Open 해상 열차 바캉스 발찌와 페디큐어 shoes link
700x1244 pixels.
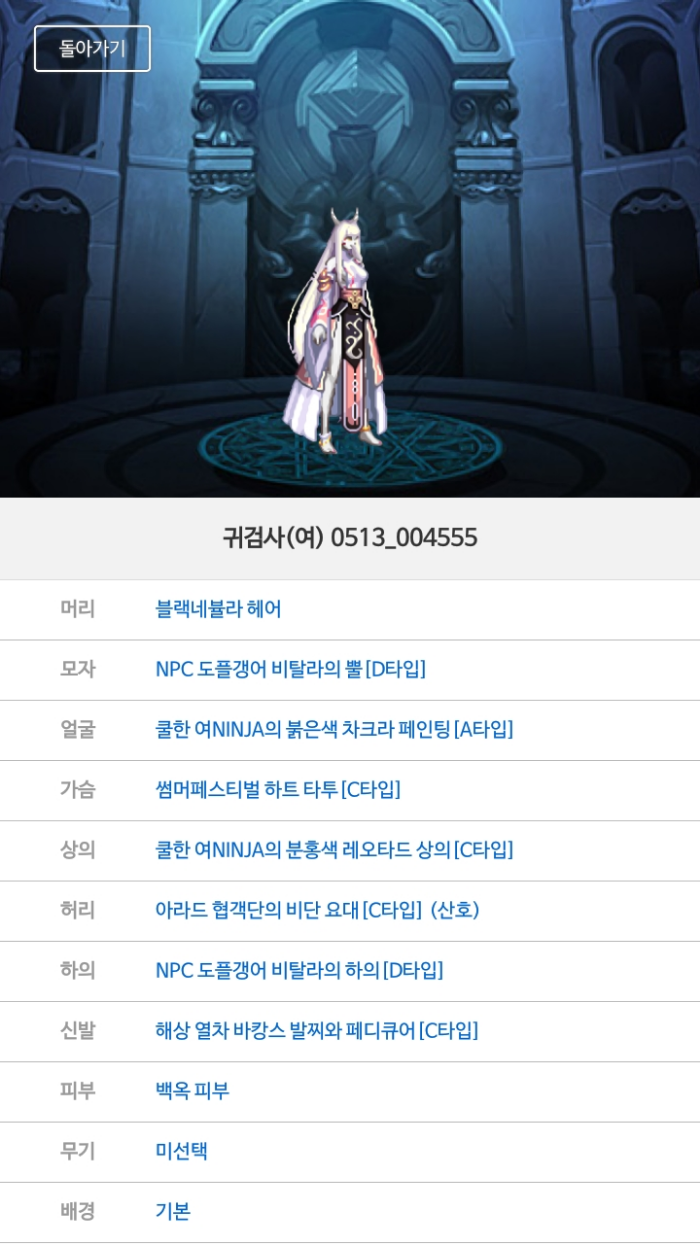(316, 1030)
